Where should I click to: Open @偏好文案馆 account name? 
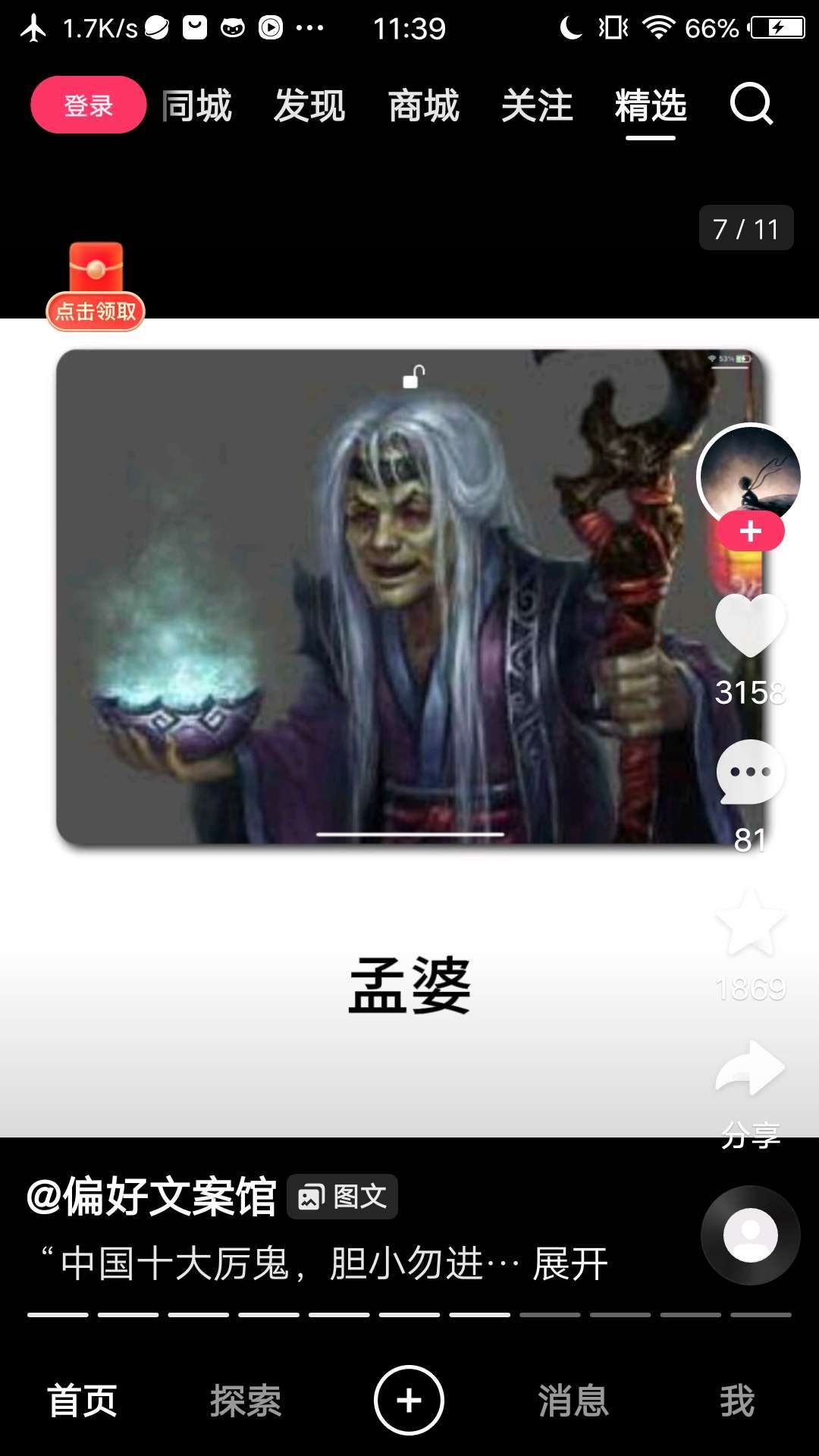click(x=152, y=1197)
